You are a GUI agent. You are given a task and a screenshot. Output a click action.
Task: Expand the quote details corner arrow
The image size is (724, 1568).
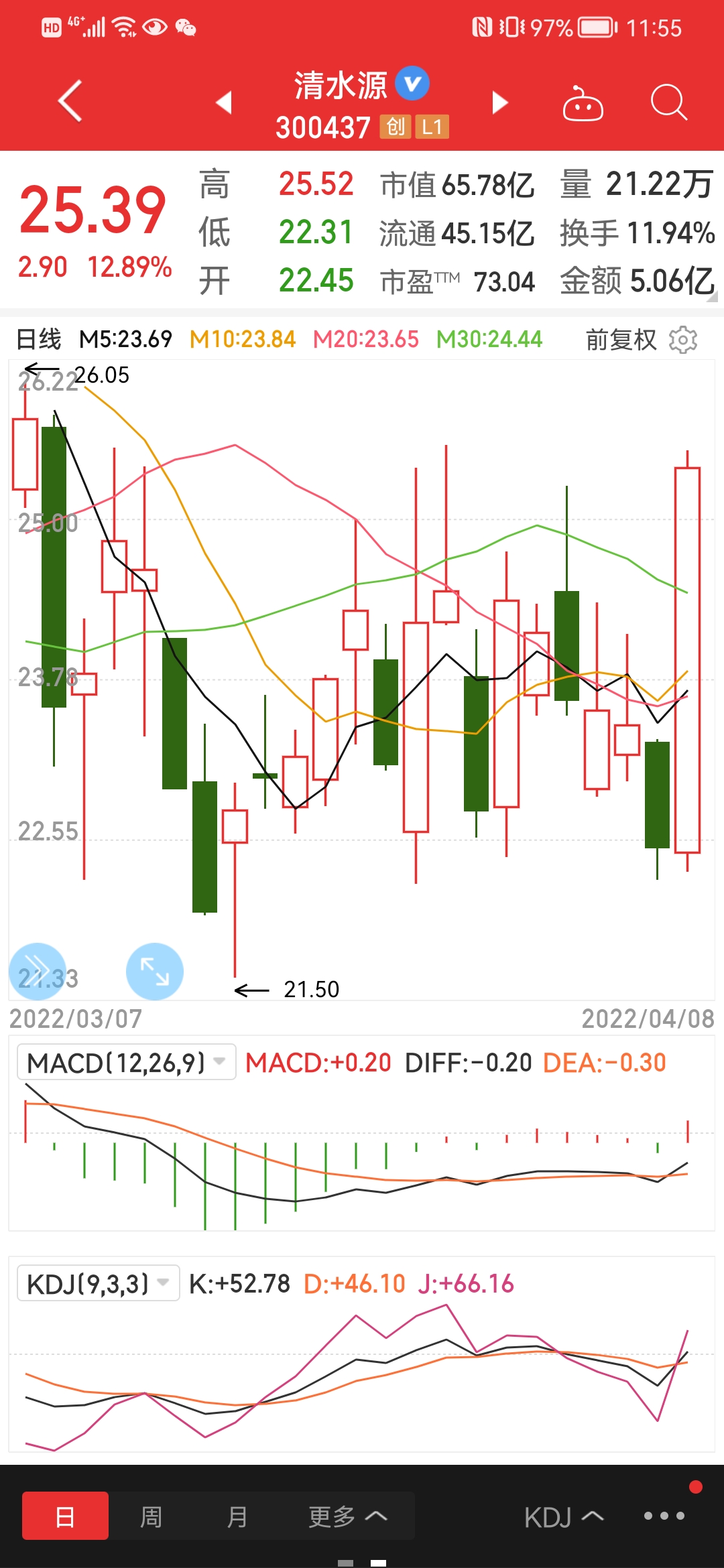pos(712,296)
